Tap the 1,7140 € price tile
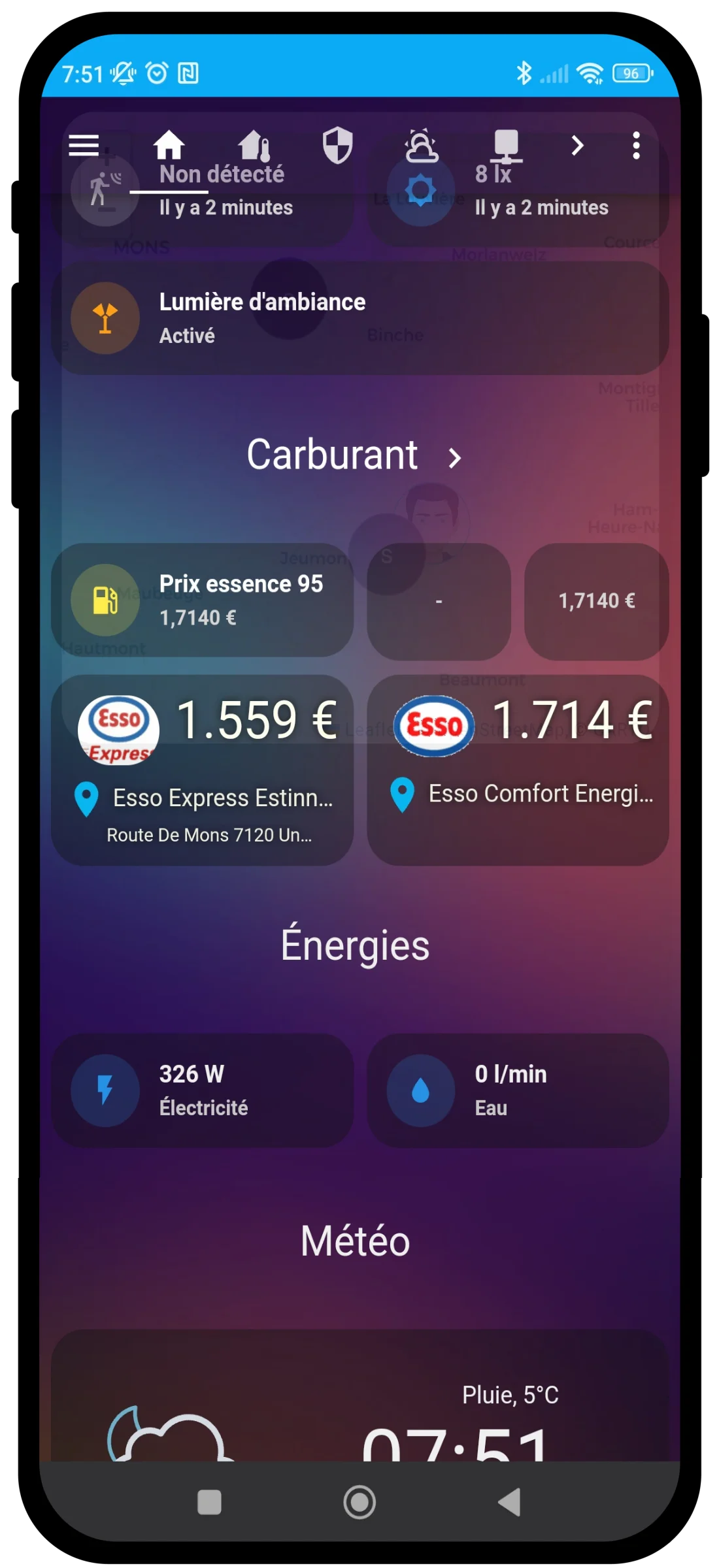Screen dimensions: 719x1568 click(596, 601)
